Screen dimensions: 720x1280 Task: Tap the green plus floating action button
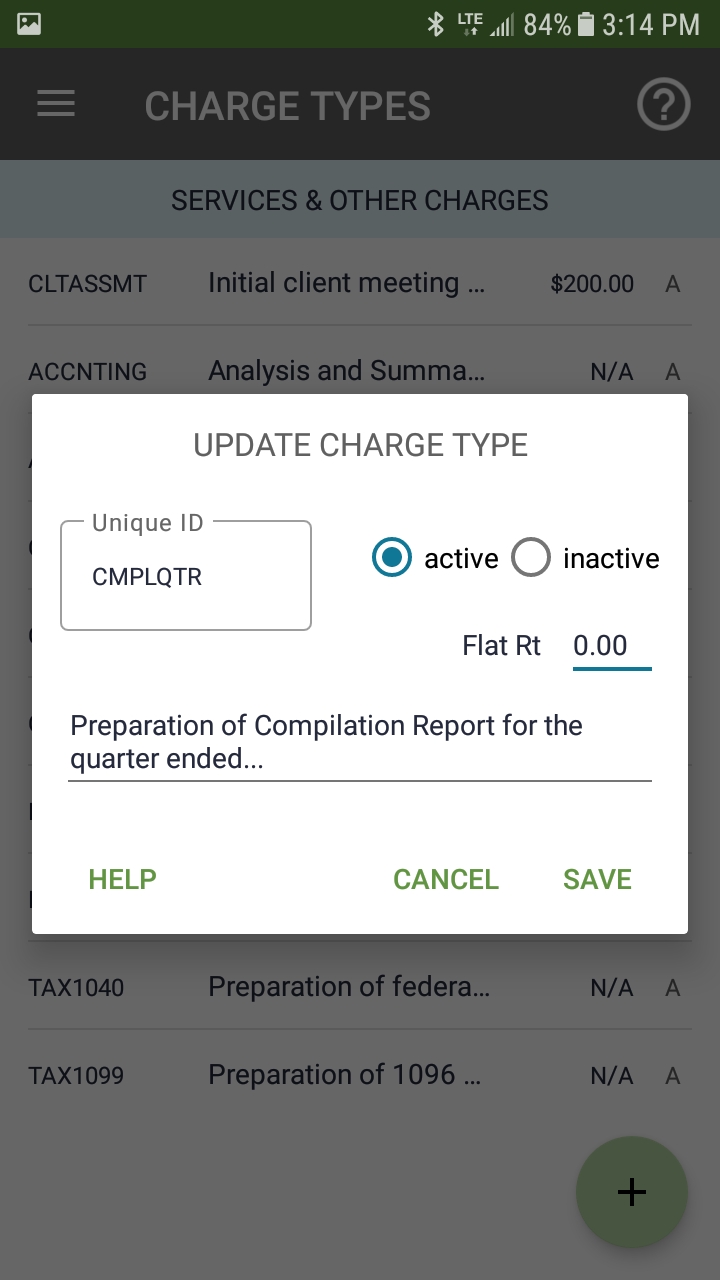(x=631, y=1191)
